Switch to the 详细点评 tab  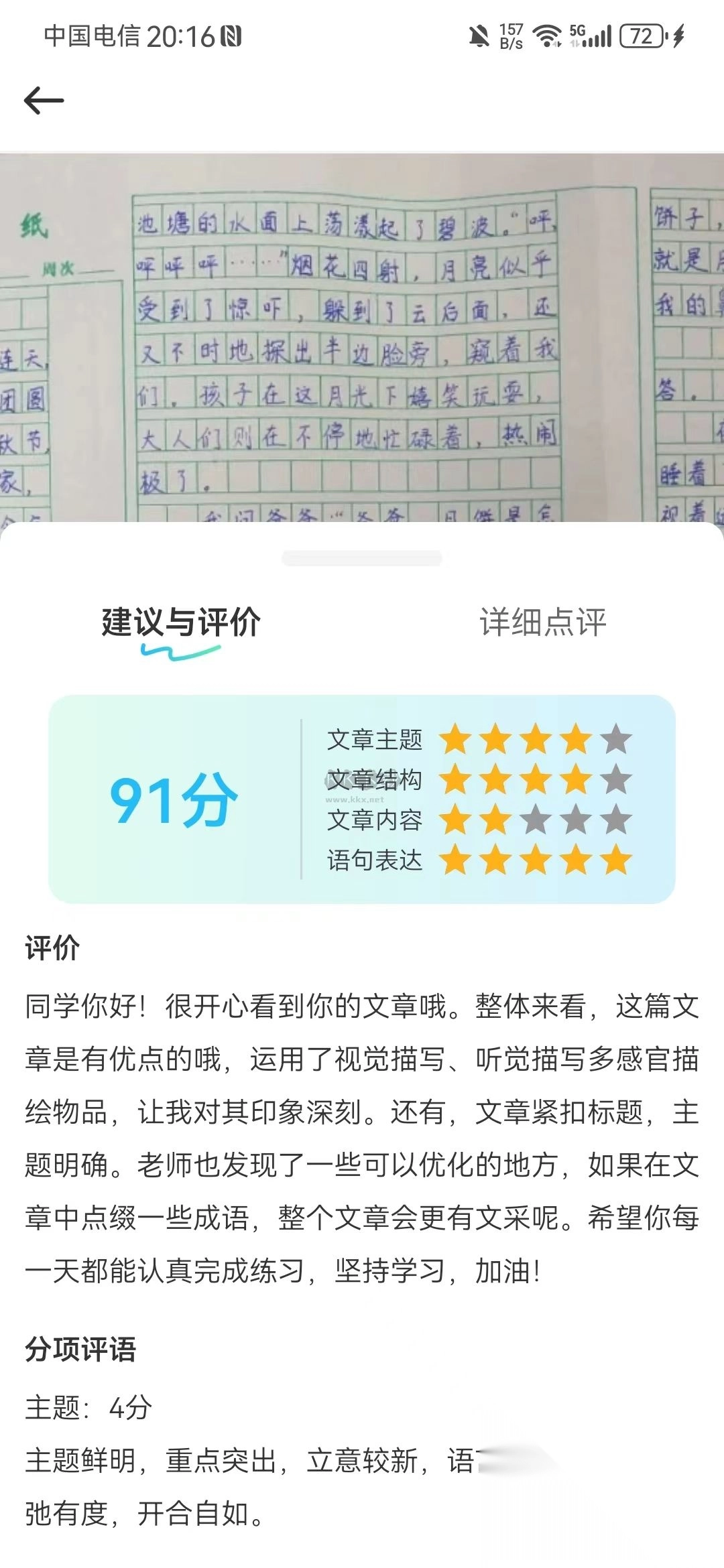[x=542, y=622]
